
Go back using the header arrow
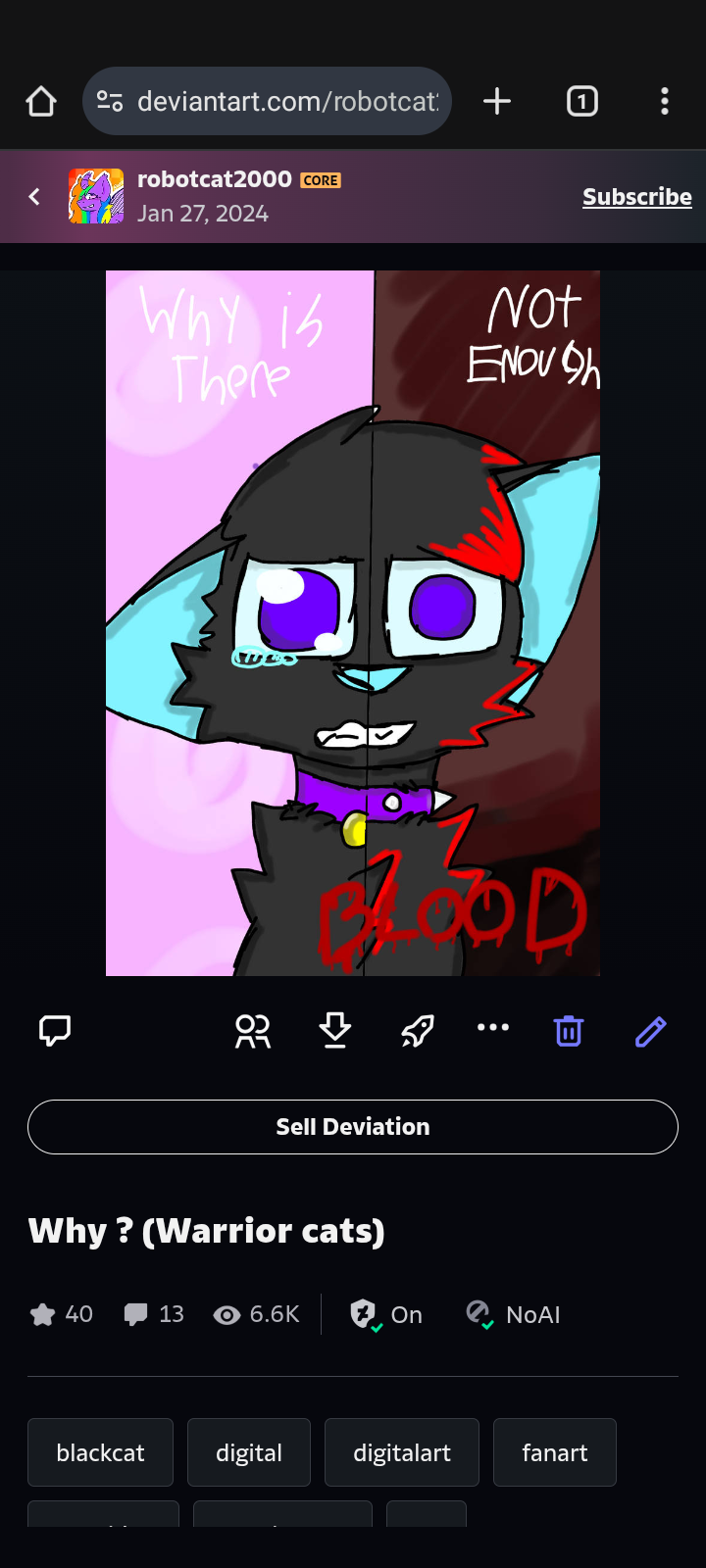pyautogui.click(x=34, y=197)
